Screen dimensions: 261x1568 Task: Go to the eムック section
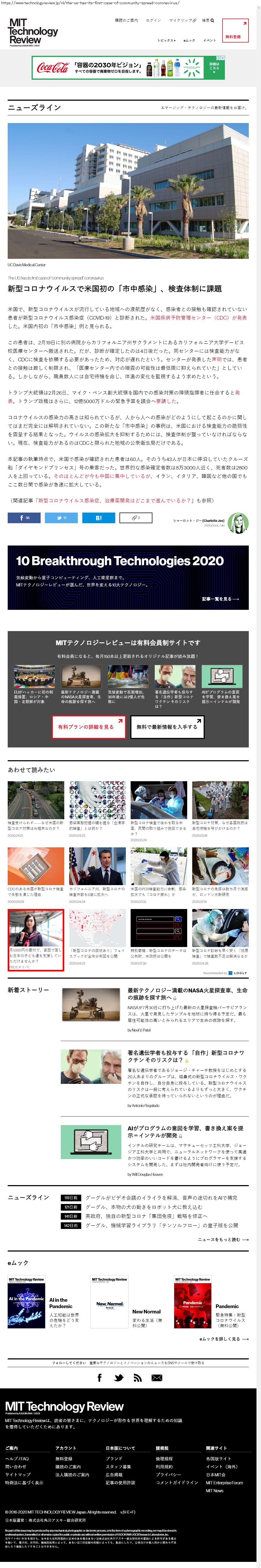[x=189, y=40]
